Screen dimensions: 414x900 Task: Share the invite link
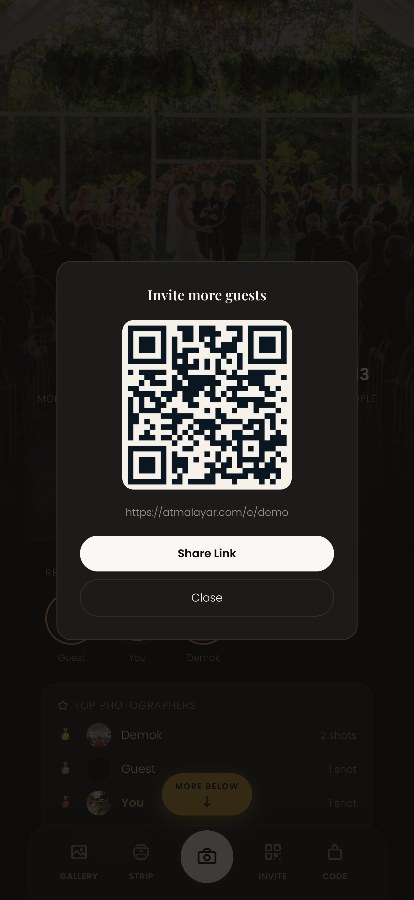207,553
